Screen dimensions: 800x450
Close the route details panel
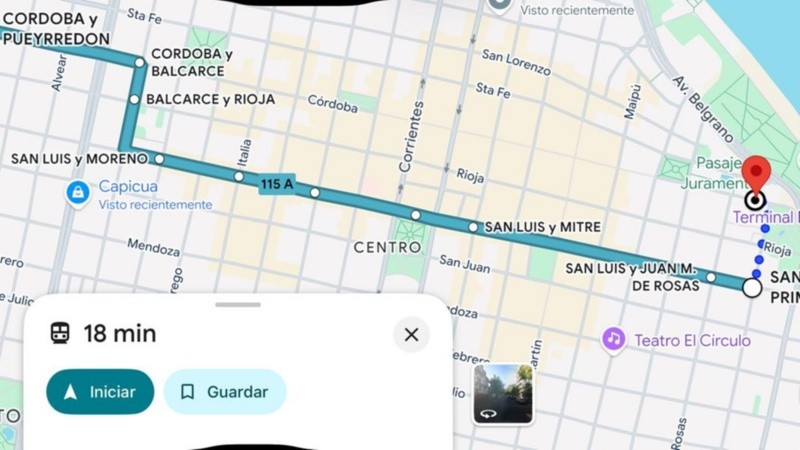pyautogui.click(x=411, y=335)
